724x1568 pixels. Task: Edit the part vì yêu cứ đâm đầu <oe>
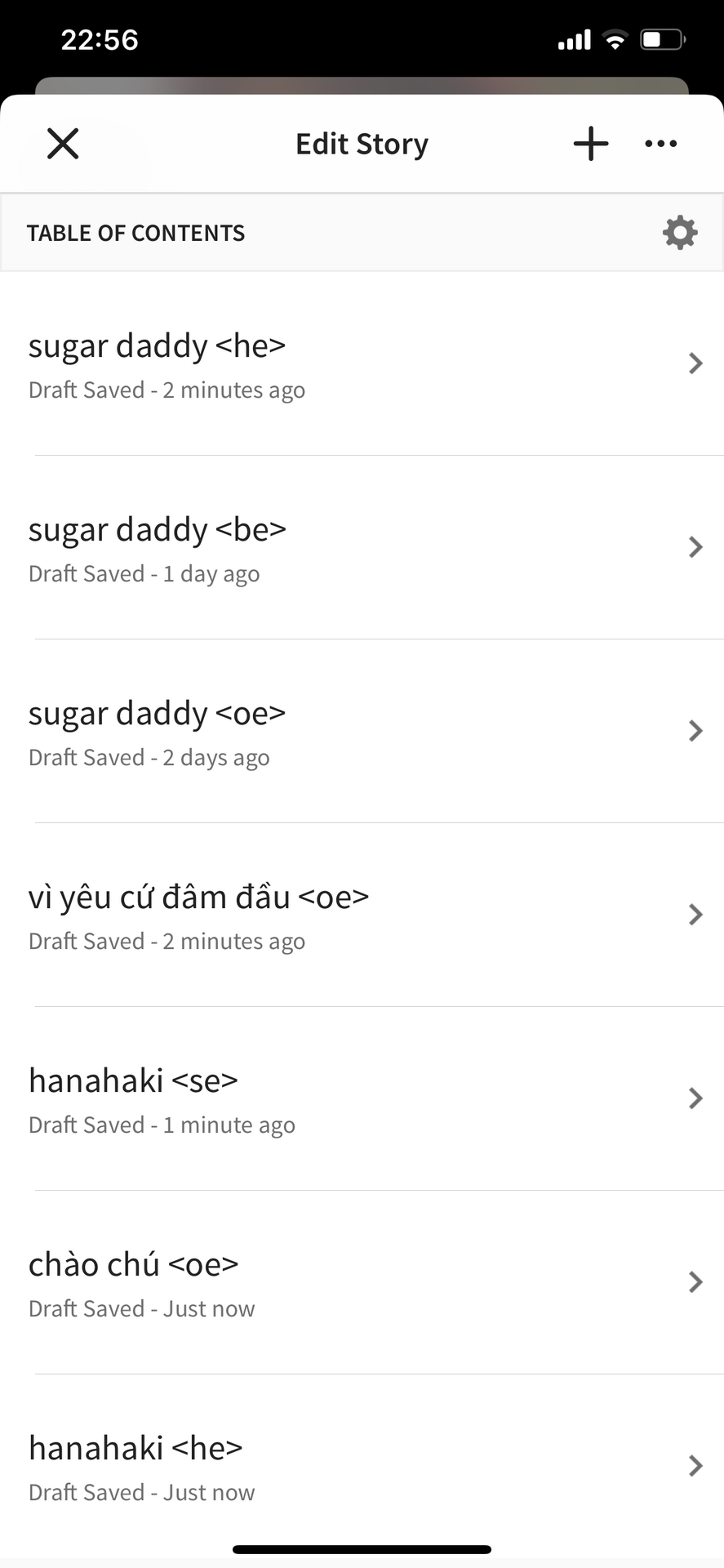[x=362, y=915]
